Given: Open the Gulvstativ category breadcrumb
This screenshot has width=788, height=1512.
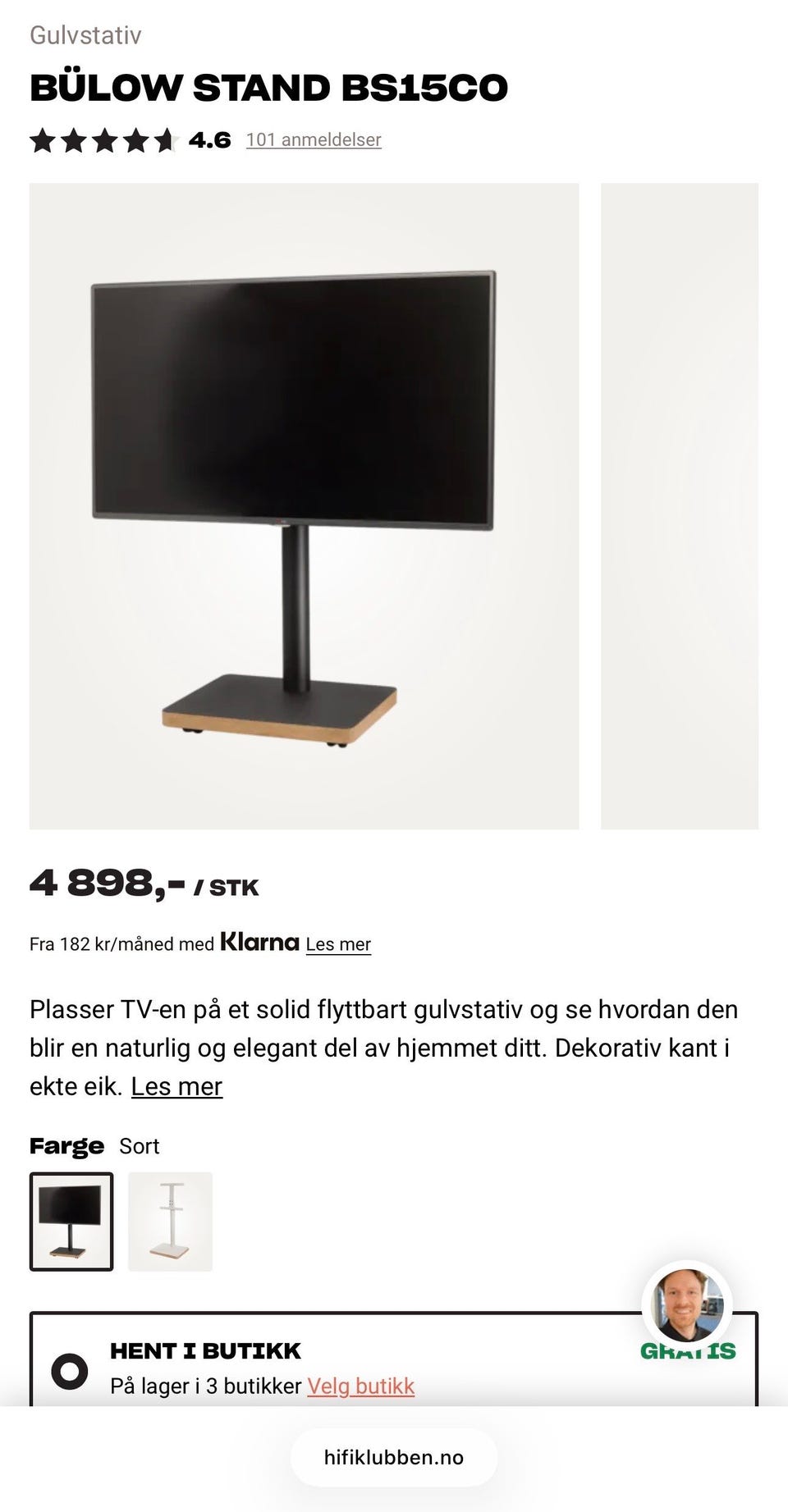Looking at the screenshot, I should [85, 34].
